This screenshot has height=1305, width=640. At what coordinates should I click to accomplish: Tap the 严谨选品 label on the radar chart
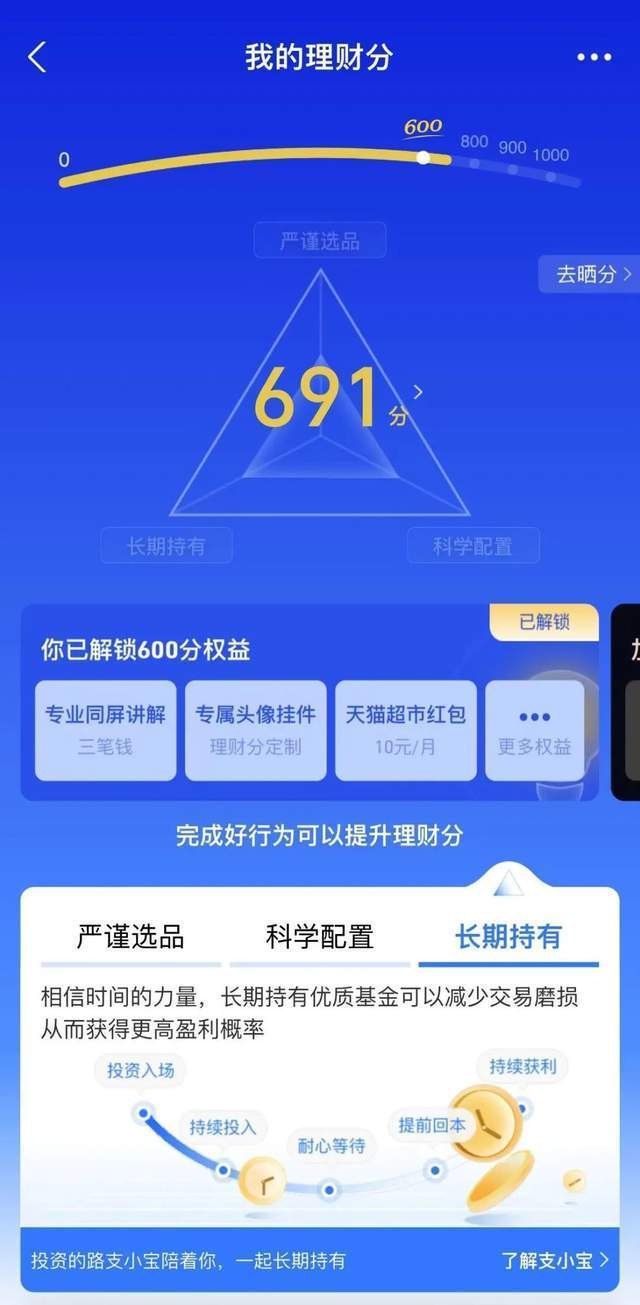pyautogui.click(x=320, y=241)
